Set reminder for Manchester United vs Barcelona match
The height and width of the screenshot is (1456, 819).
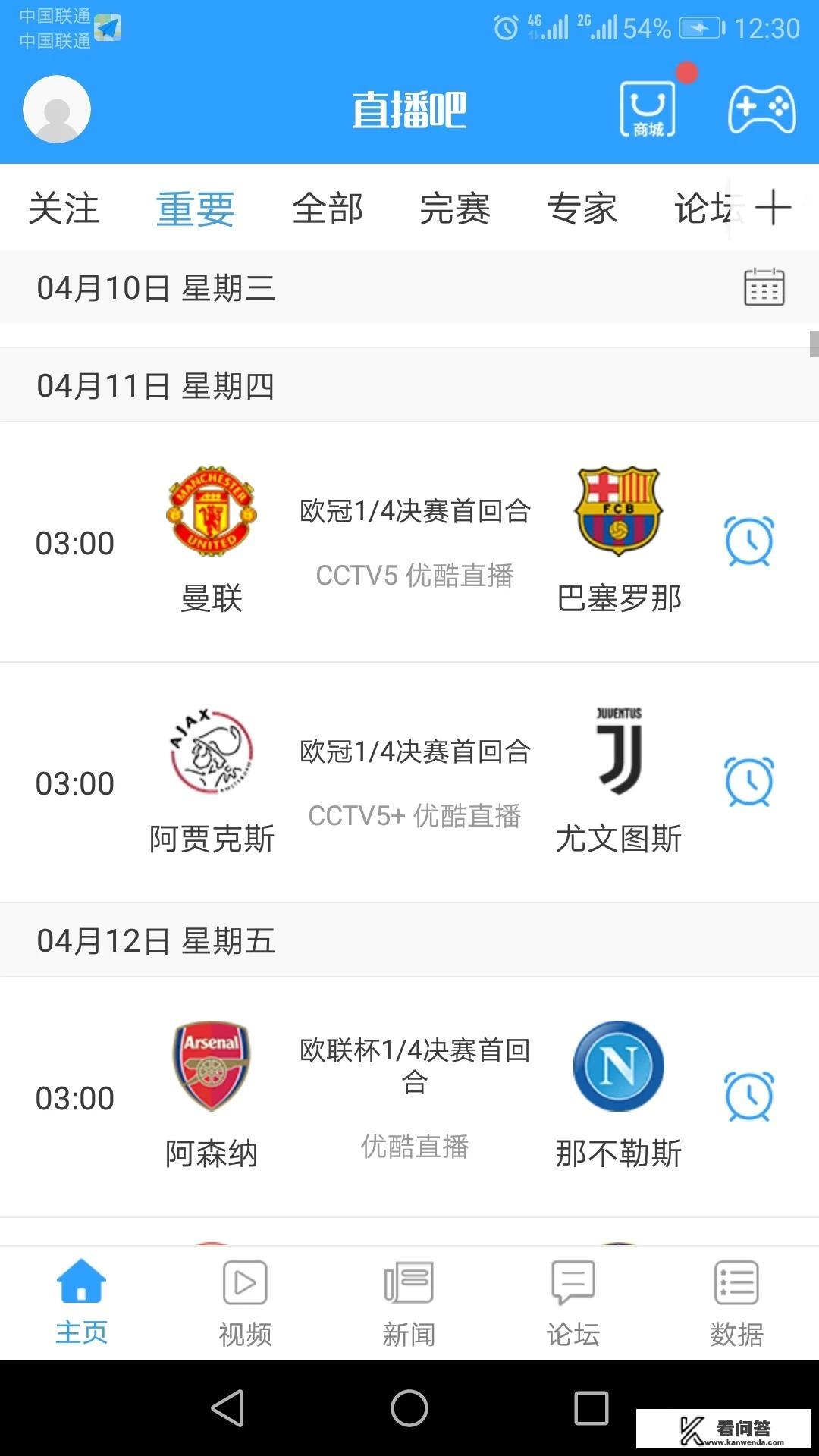[x=749, y=542]
